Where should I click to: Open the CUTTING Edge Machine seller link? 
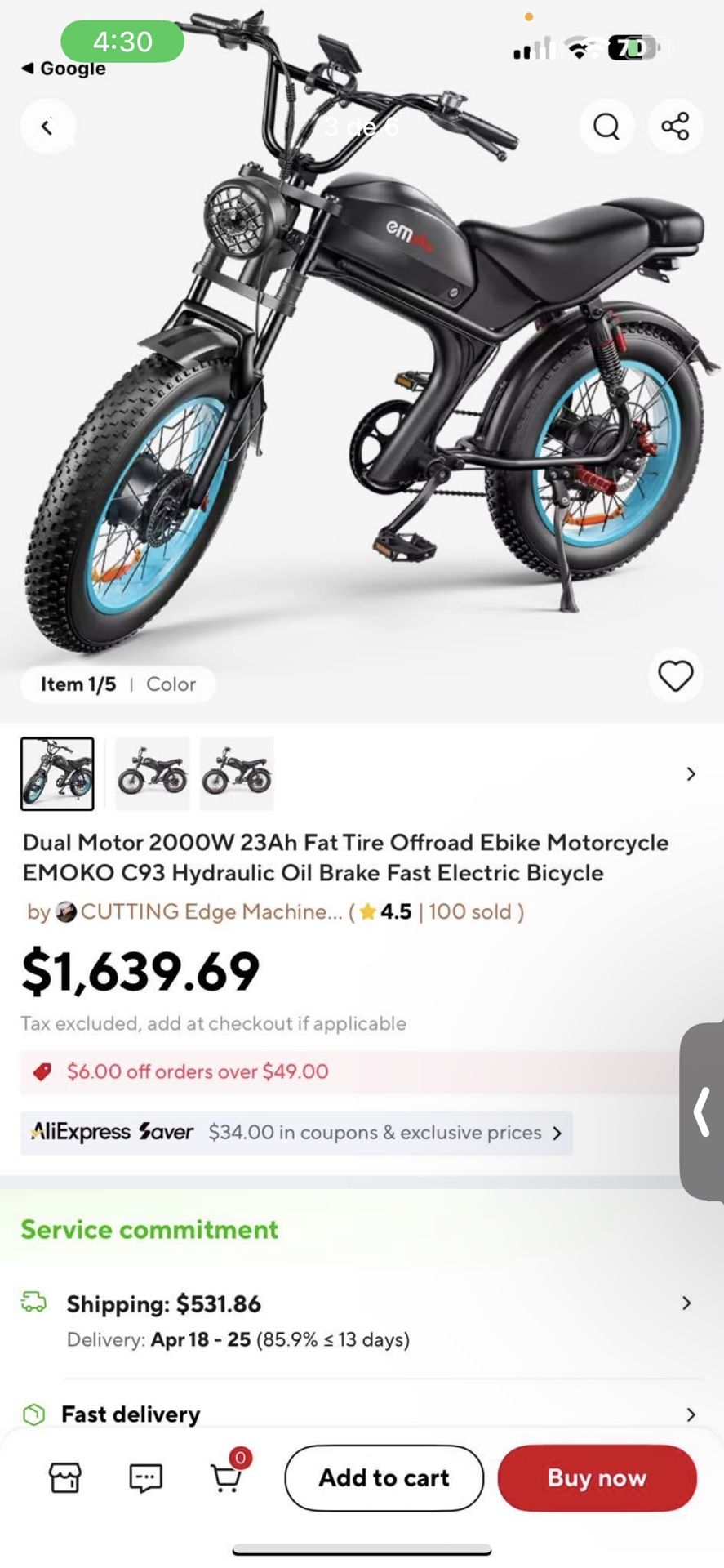(211, 911)
